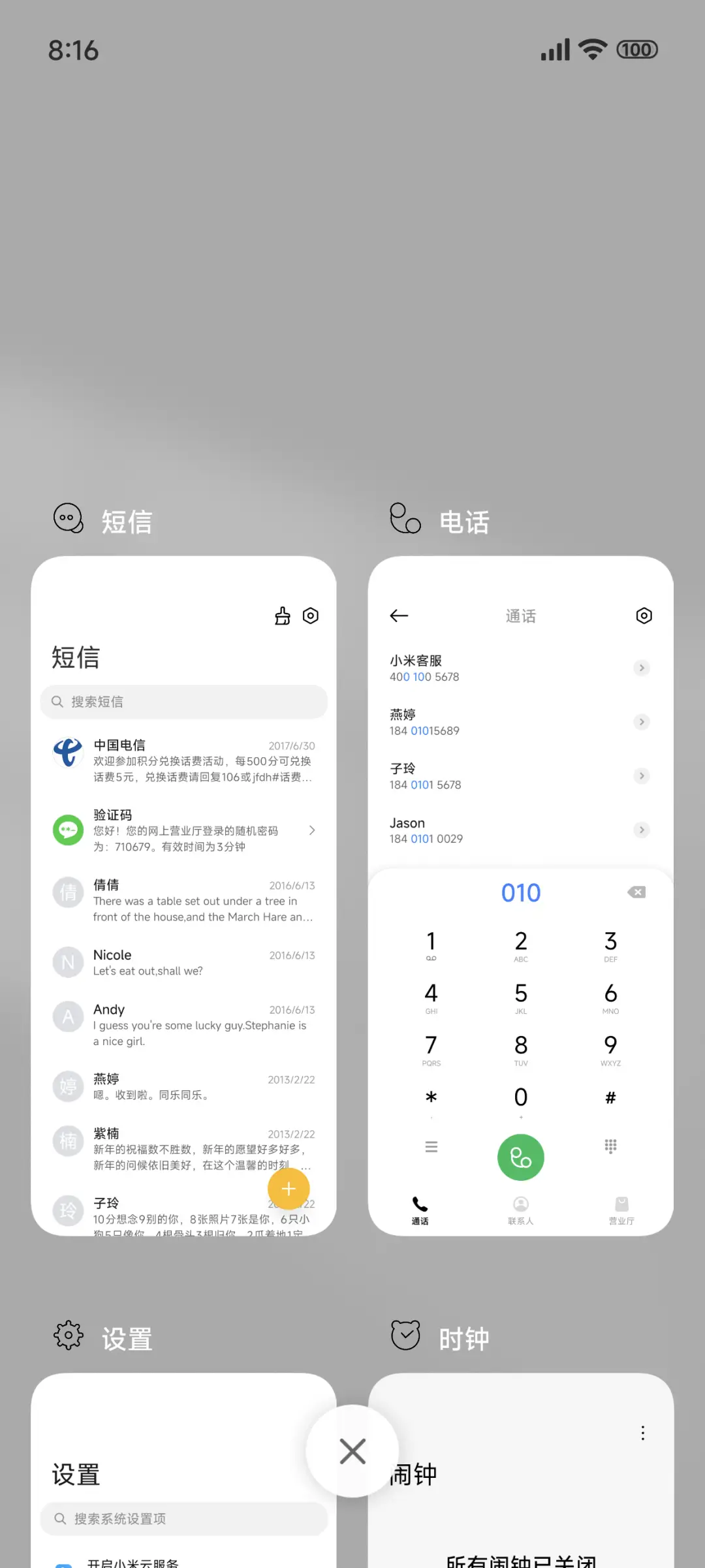Tap the back arrow in the Phone app
This screenshot has height=1568, width=705.
(x=399, y=616)
